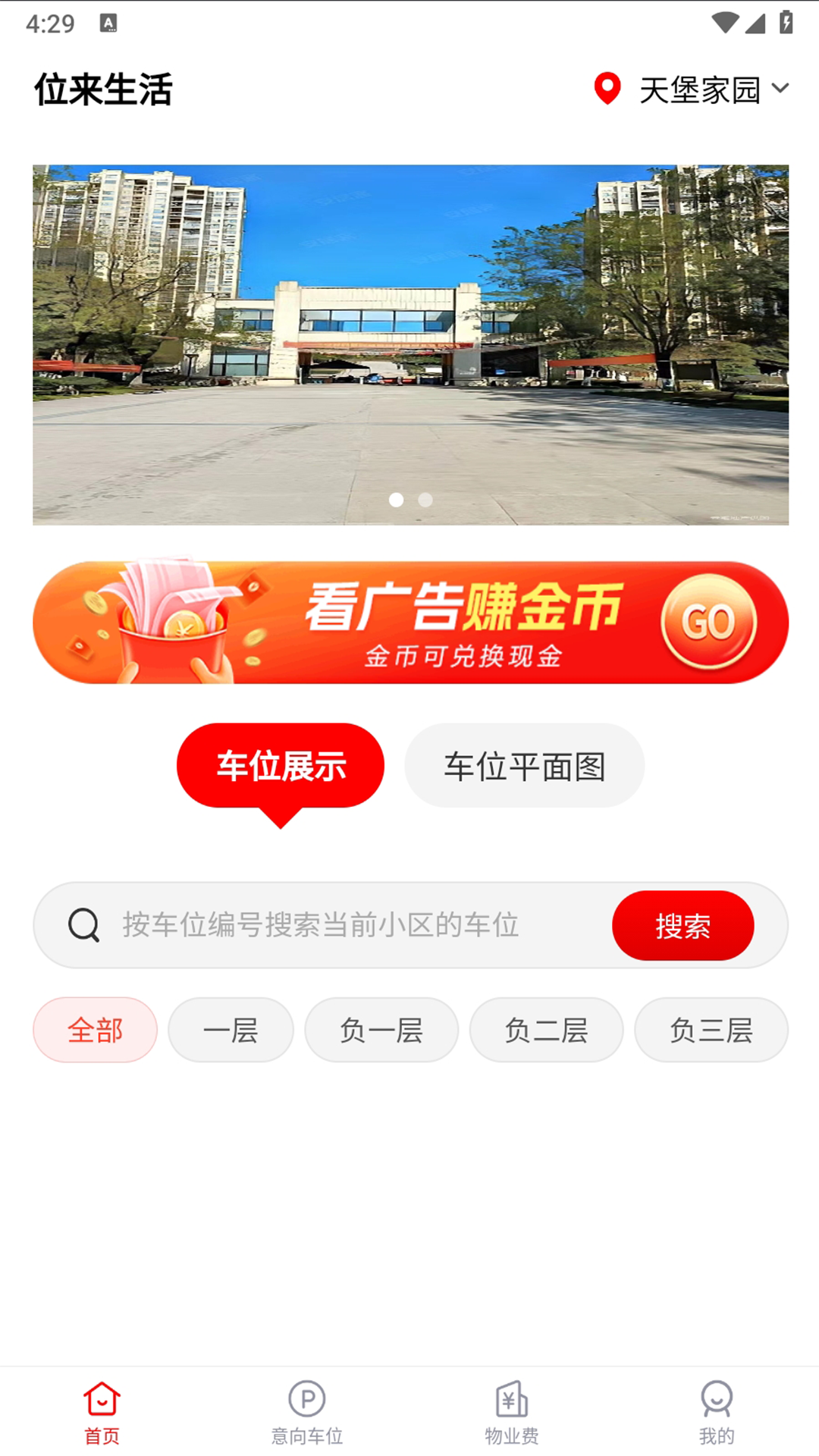Tap the second carousel indicator dot
The width and height of the screenshot is (819, 1456).
[425, 500]
